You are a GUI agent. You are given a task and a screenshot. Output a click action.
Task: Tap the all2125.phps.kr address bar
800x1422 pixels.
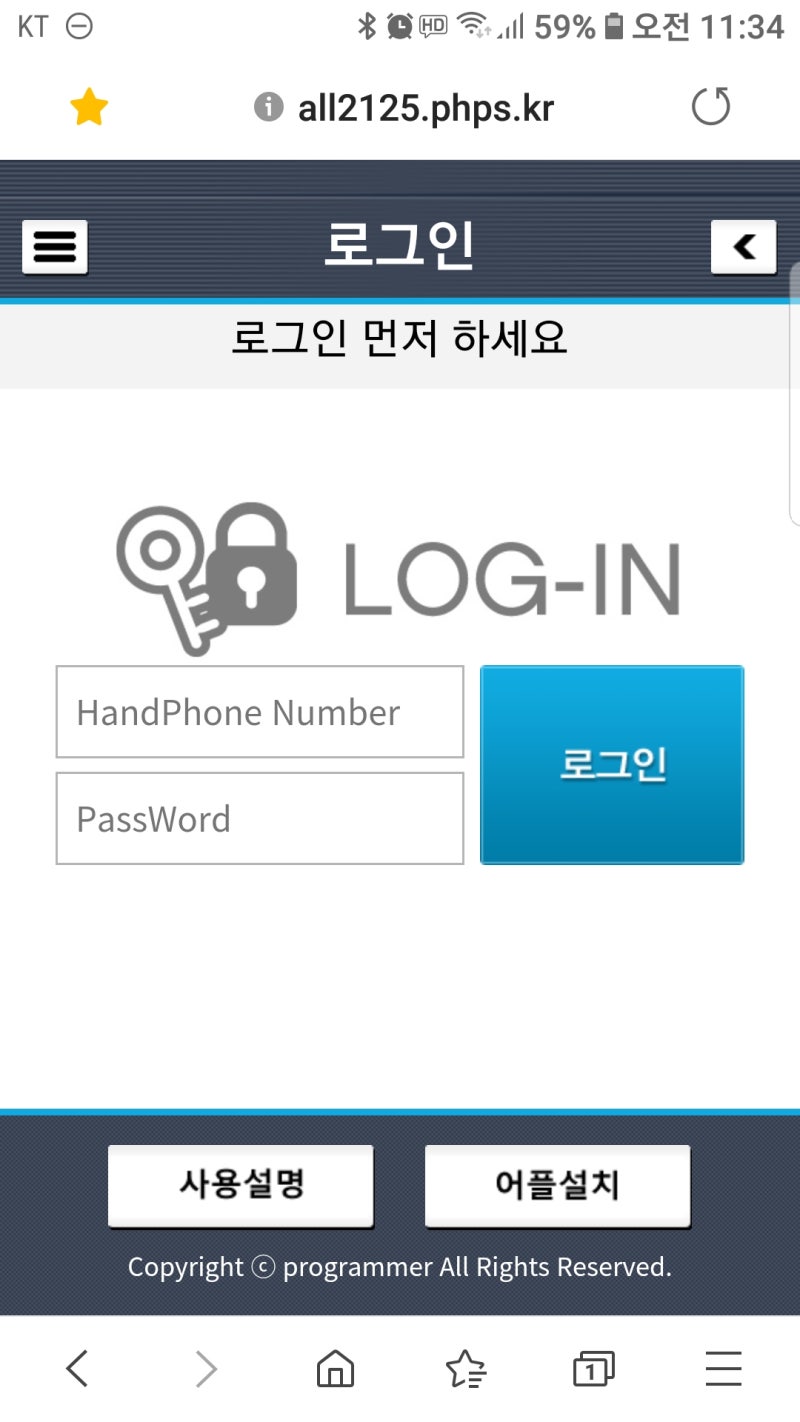(405, 107)
